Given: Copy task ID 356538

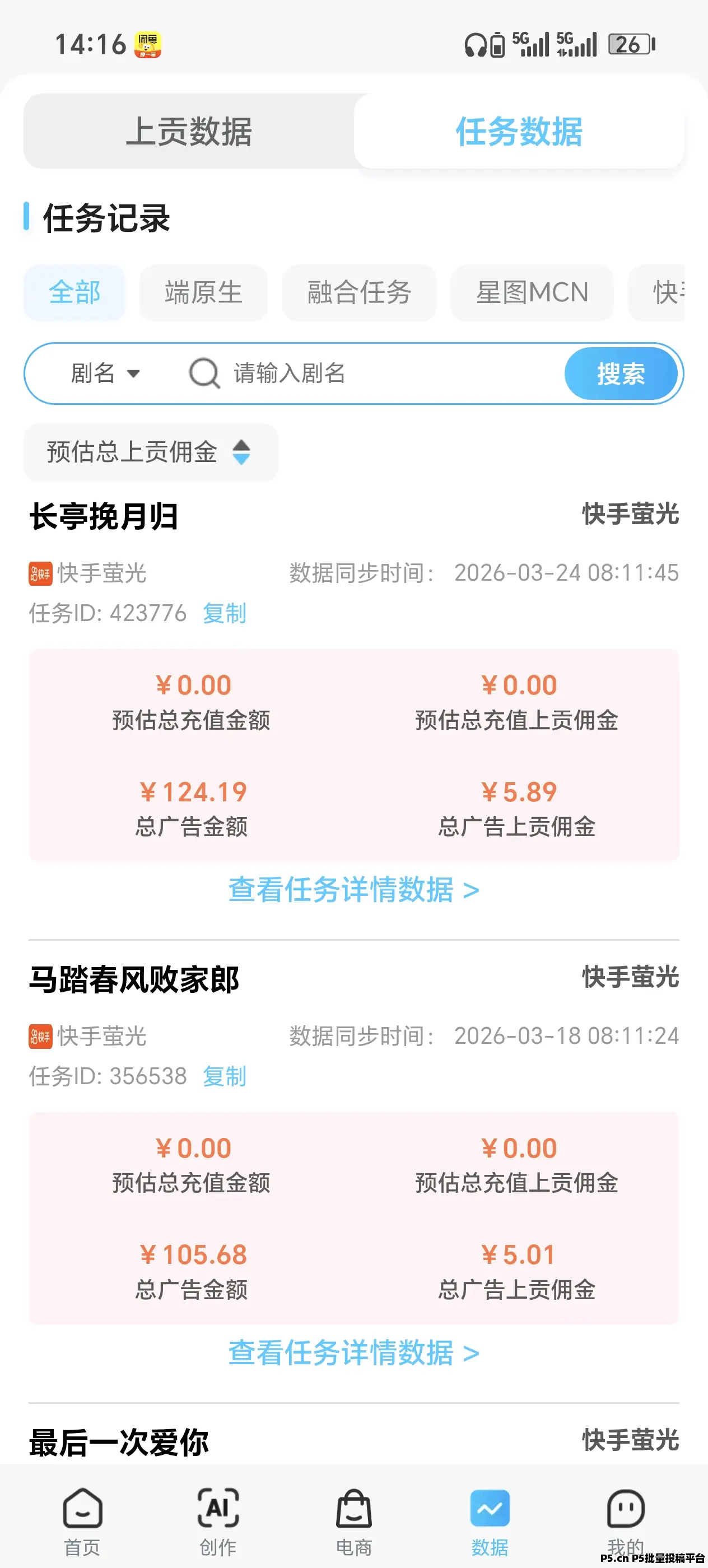Looking at the screenshot, I should pyautogui.click(x=225, y=1076).
